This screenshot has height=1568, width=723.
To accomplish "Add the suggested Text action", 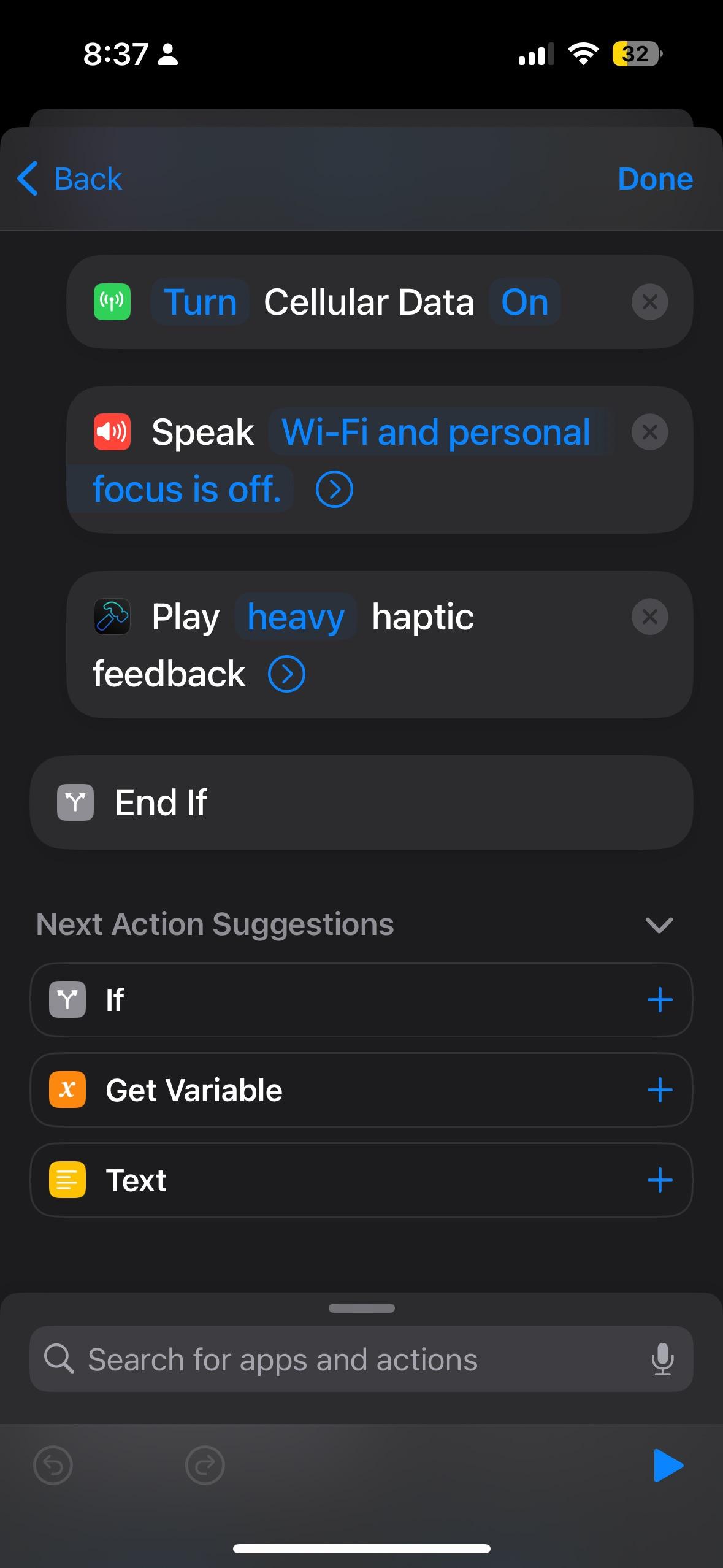I will (660, 1180).
